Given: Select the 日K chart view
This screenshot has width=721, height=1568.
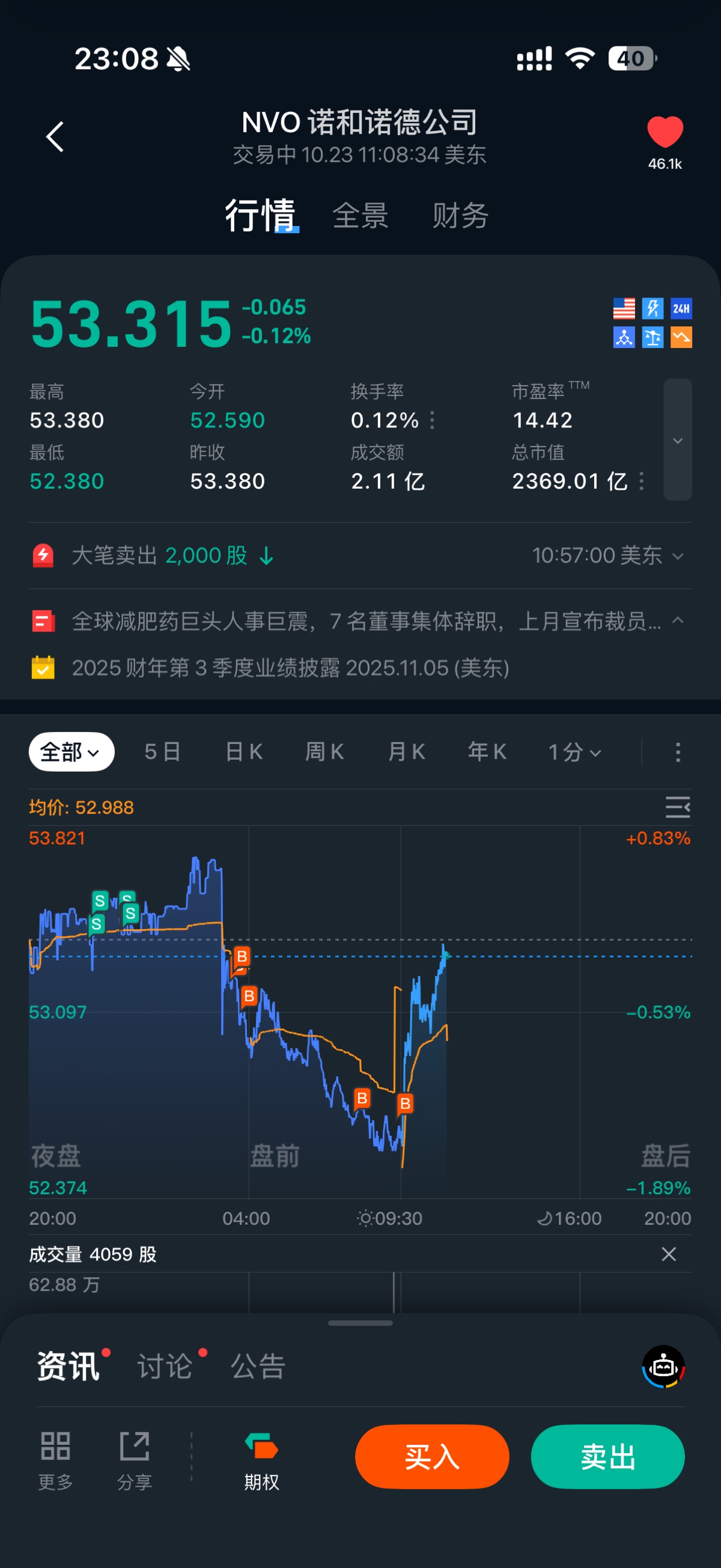Looking at the screenshot, I should click(x=244, y=752).
